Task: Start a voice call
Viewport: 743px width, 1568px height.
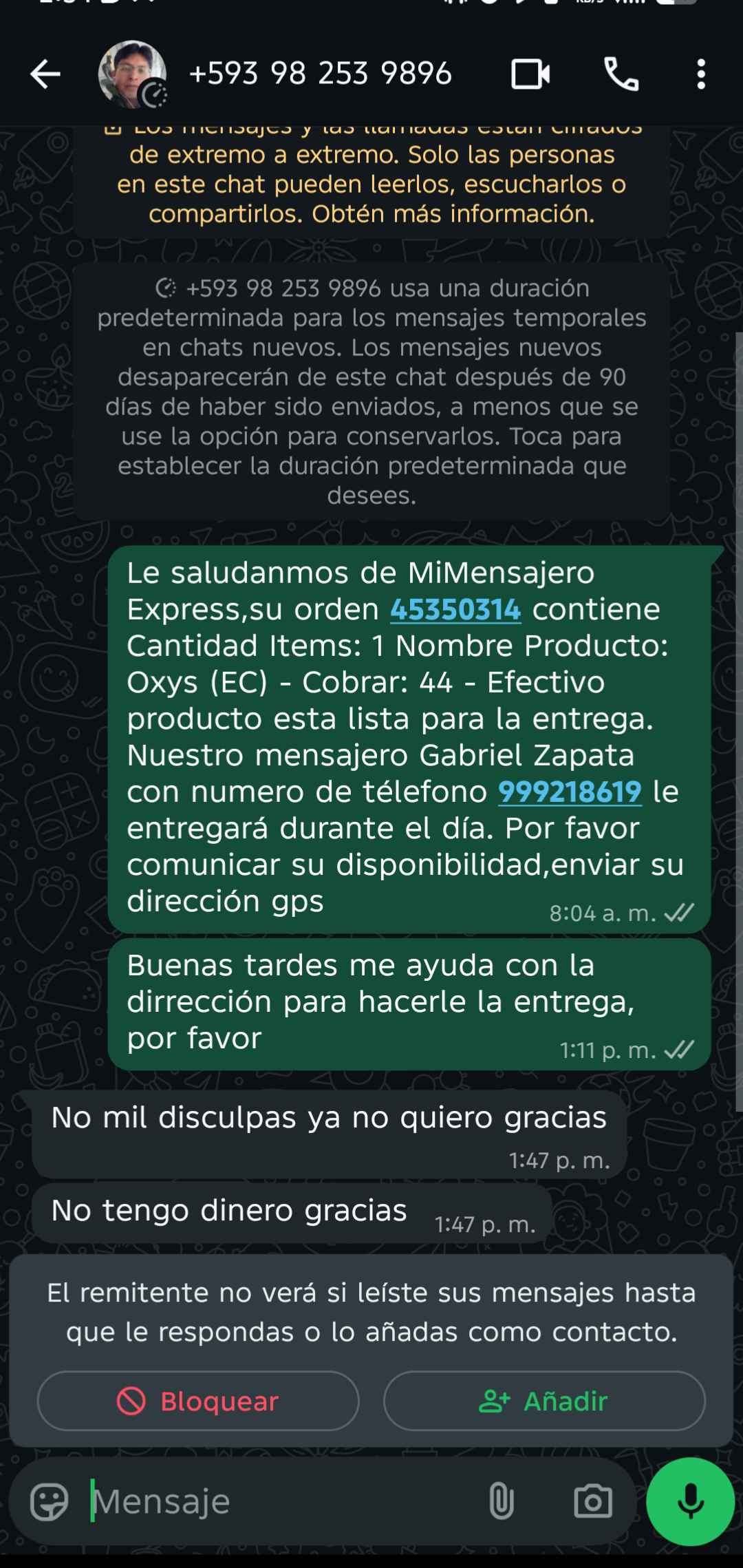Action: (621, 74)
